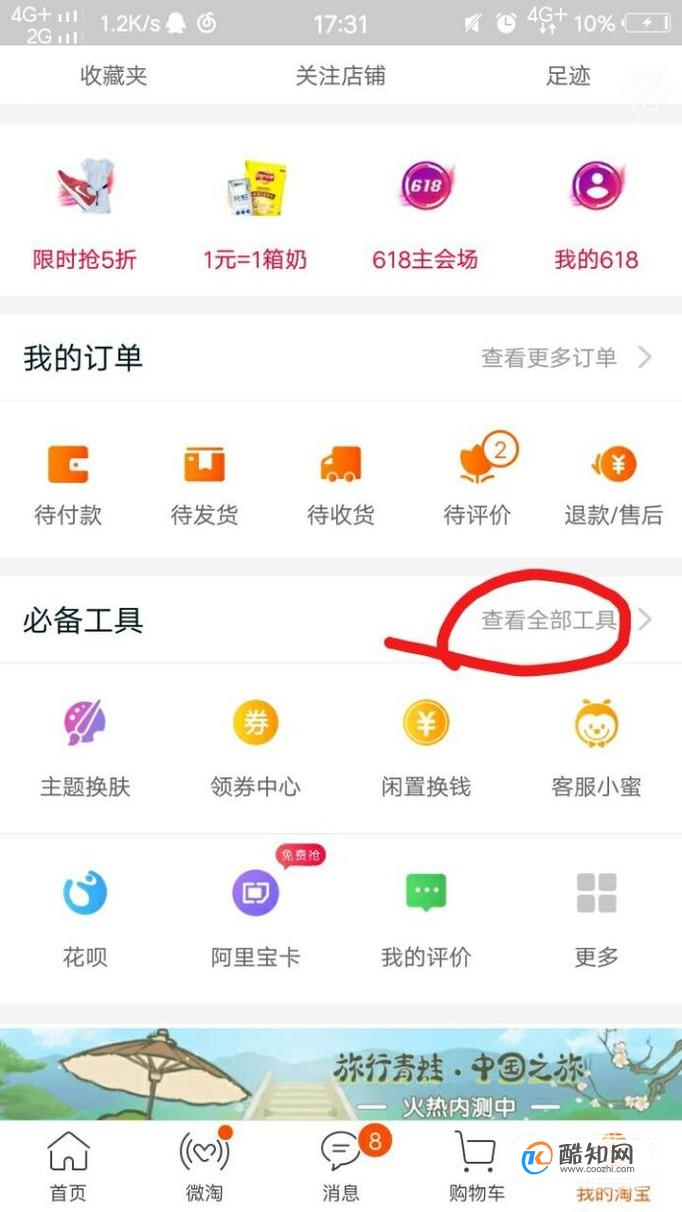Go to the 购物车 shopping cart tab
Image resolution: width=682 pixels, height=1212 pixels.
(476, 1165)
